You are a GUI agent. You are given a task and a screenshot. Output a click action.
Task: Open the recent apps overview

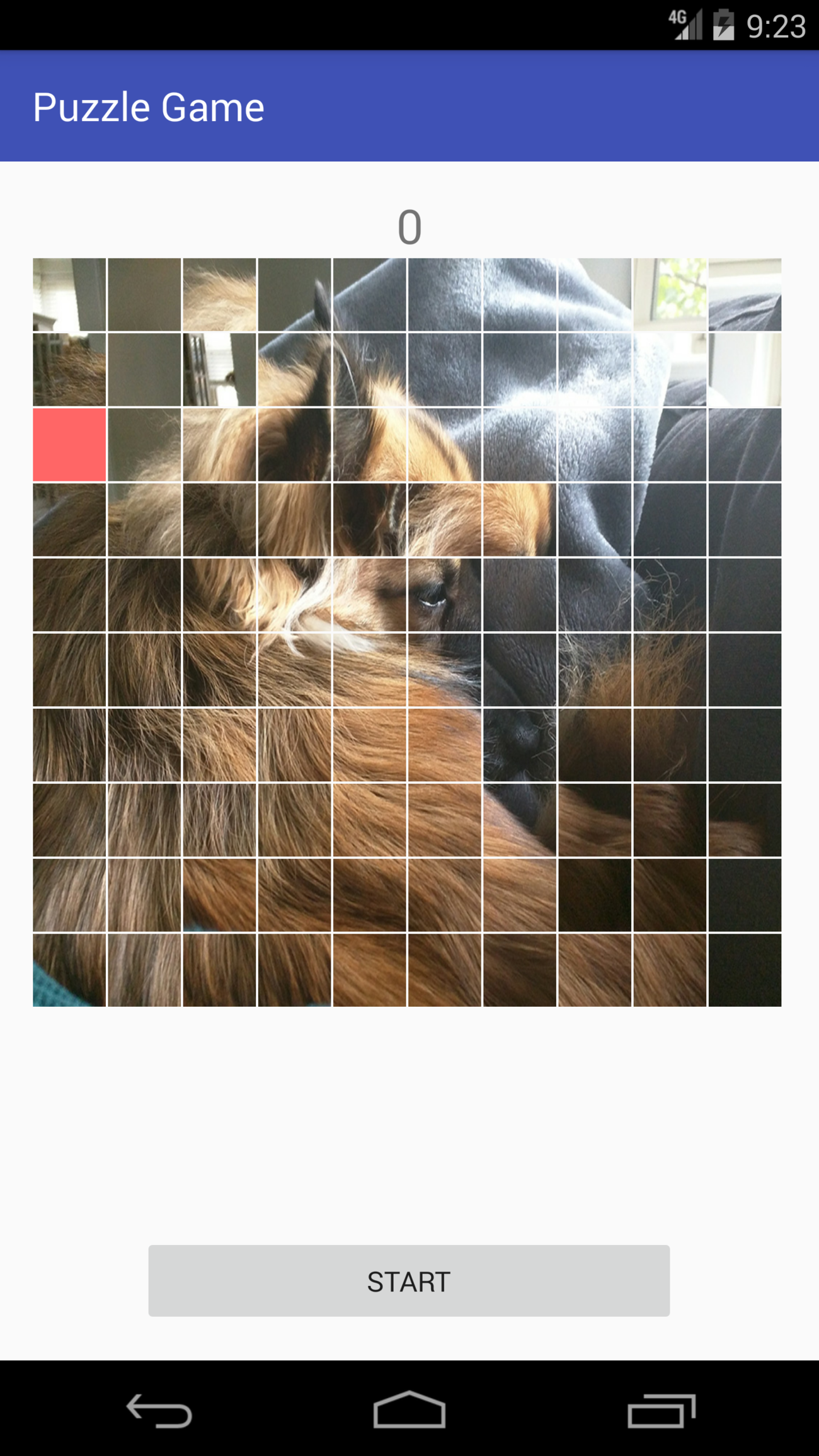click(x=661, y=1410)
